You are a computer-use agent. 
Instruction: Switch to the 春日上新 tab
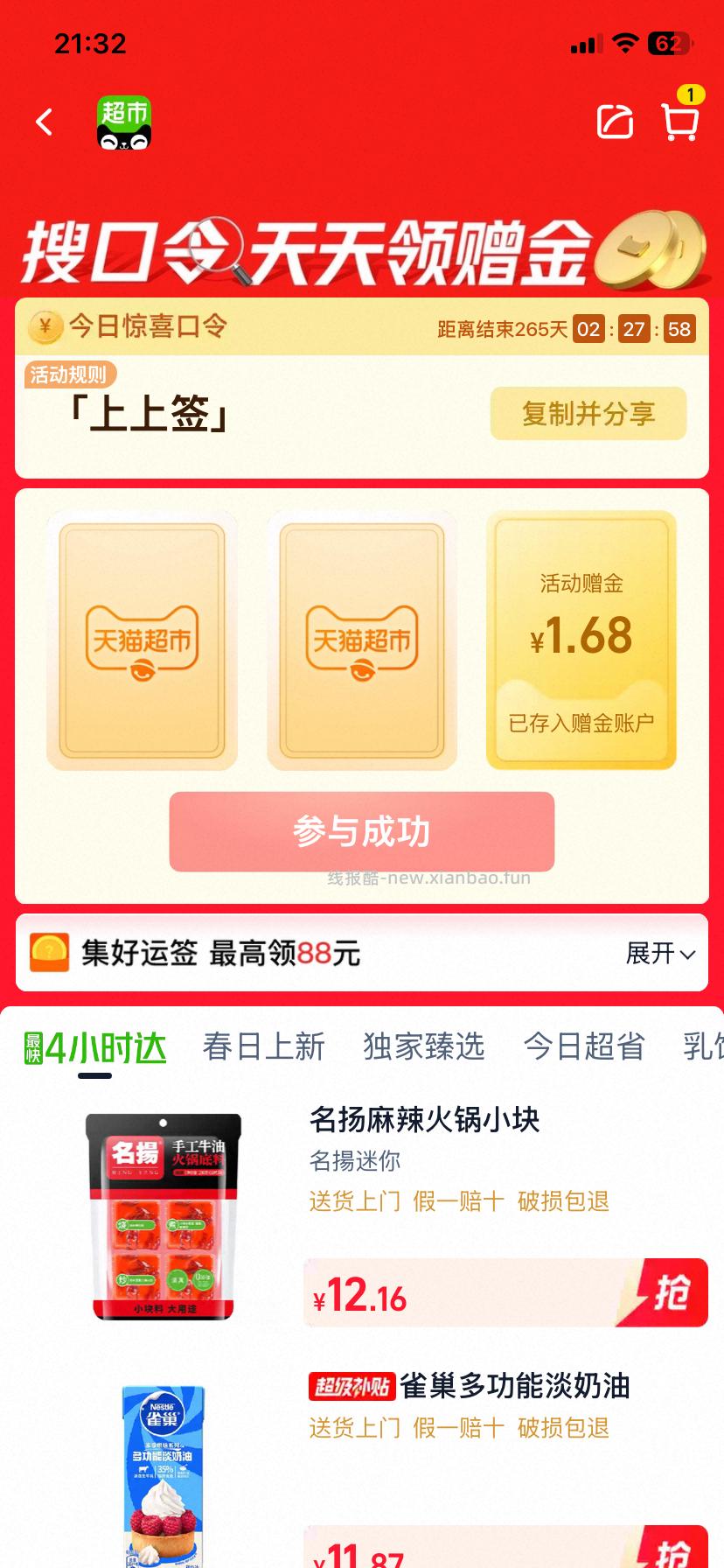264,1046
